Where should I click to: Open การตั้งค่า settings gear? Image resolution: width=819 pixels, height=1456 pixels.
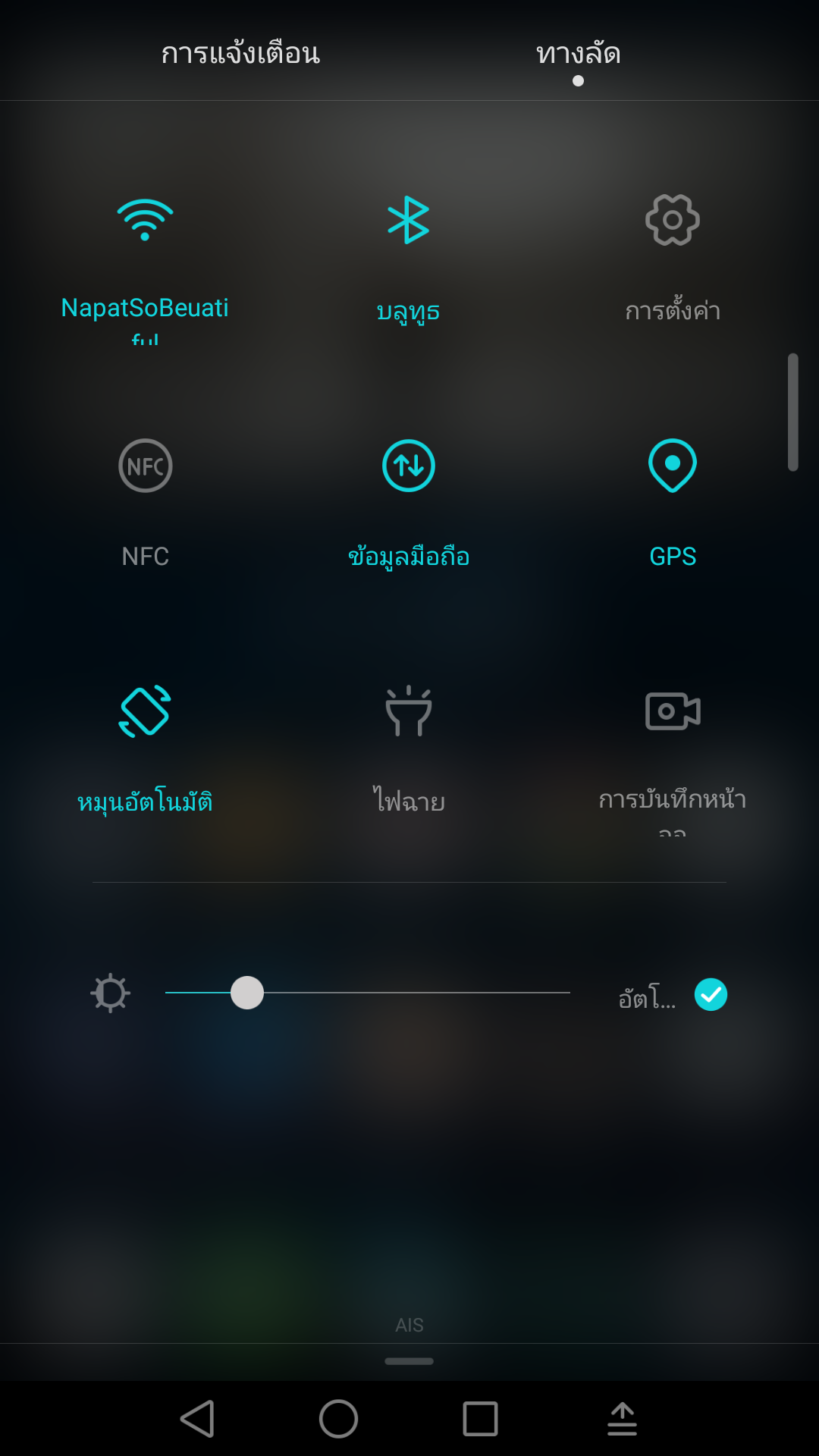(x=673, y=220)
